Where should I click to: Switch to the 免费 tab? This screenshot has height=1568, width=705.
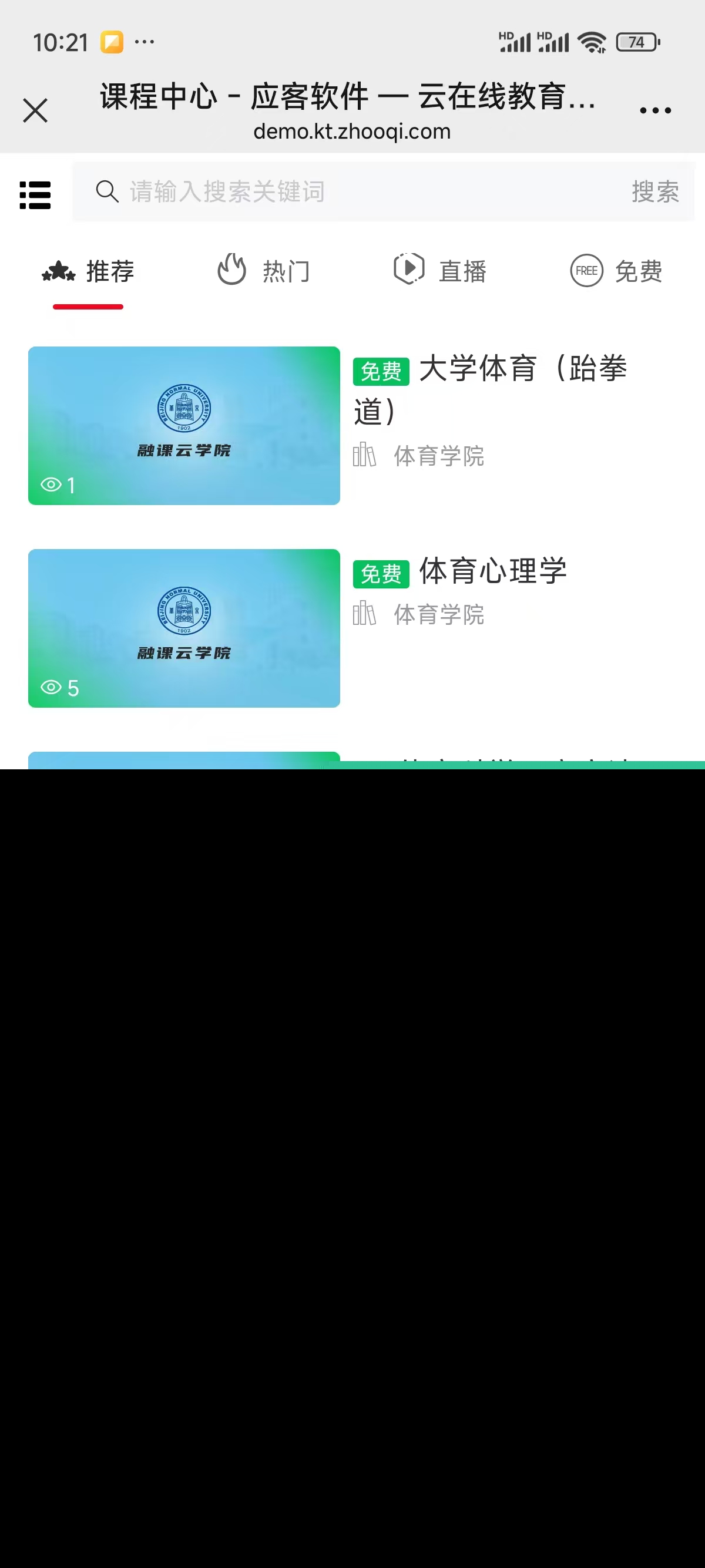(616, 271)
